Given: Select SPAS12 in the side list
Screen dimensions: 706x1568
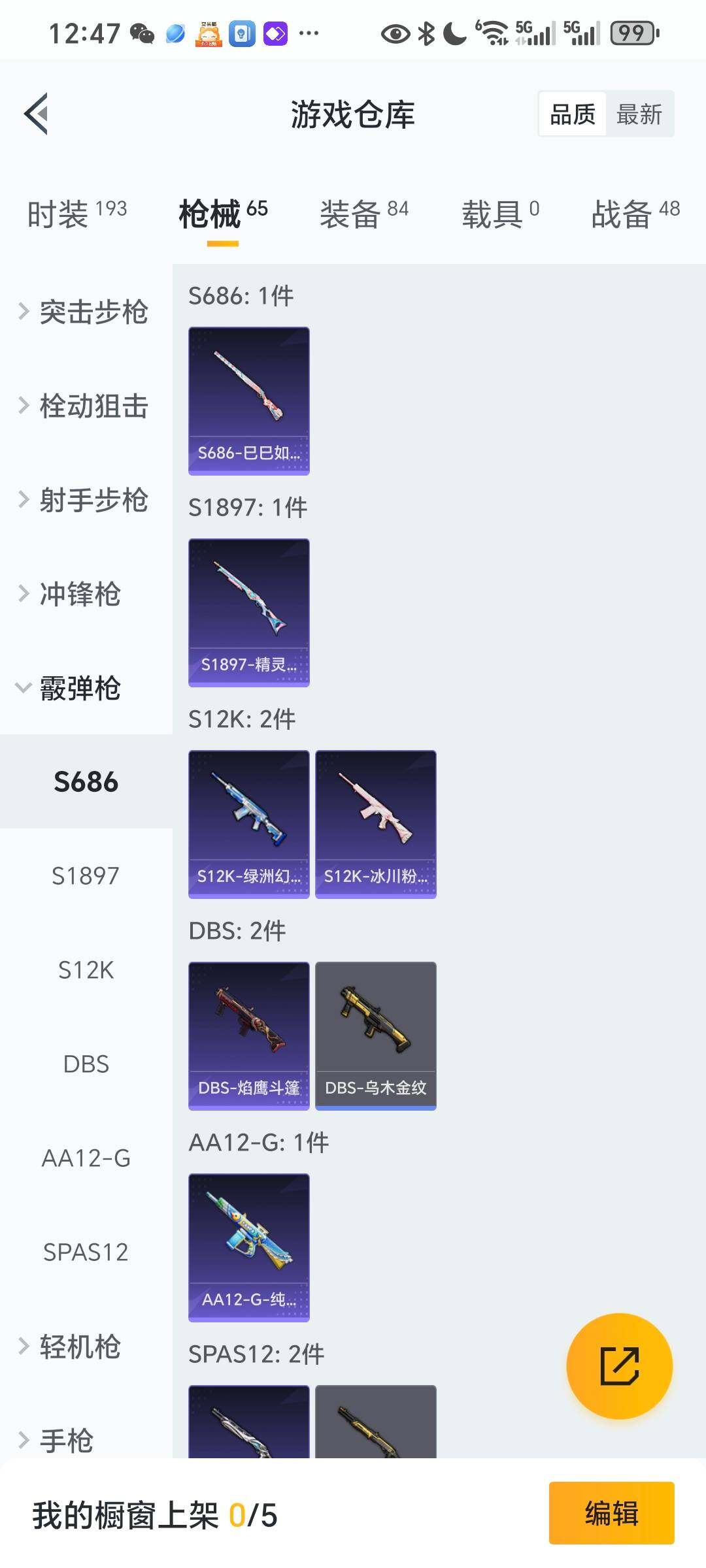Looking at the screenshot, I should pos(86,1252).
